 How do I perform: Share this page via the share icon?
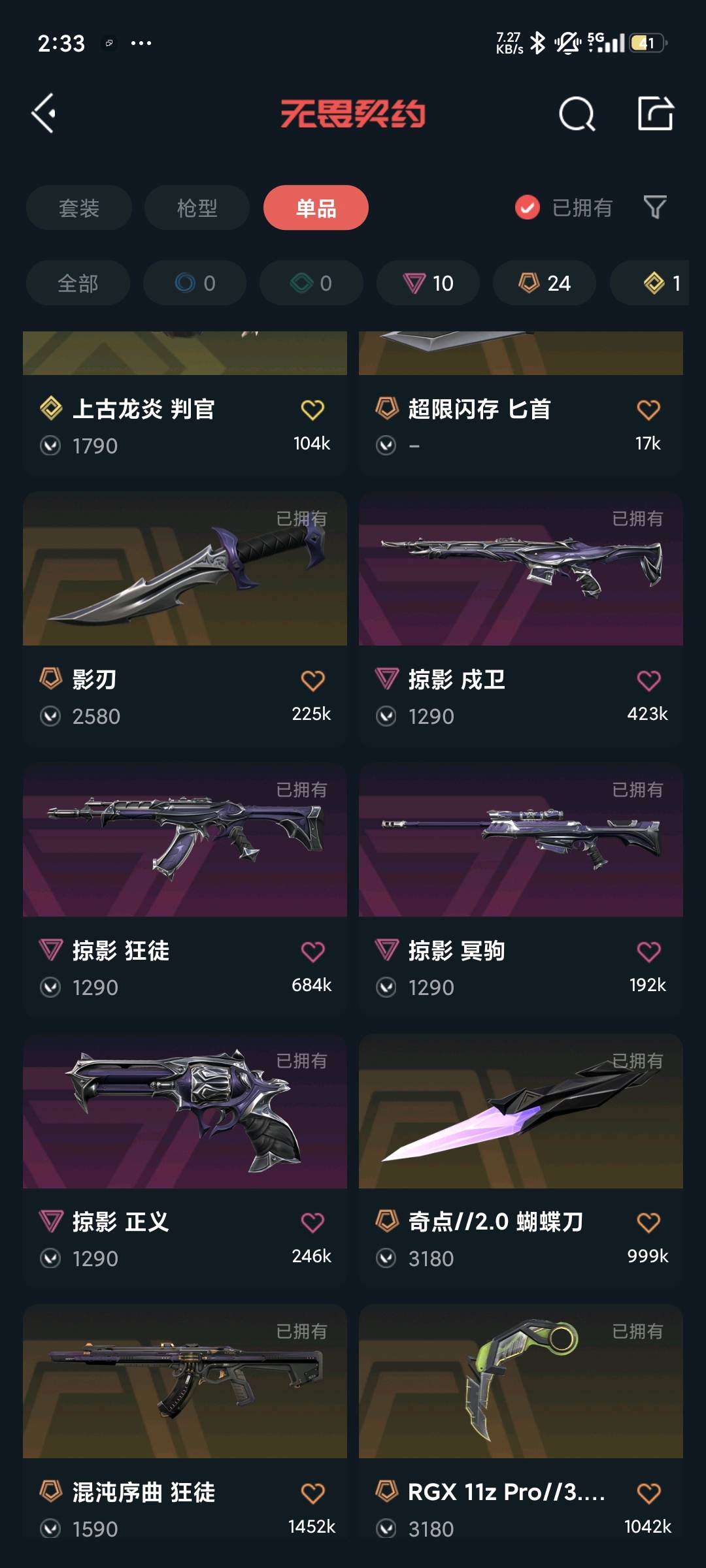655,114
